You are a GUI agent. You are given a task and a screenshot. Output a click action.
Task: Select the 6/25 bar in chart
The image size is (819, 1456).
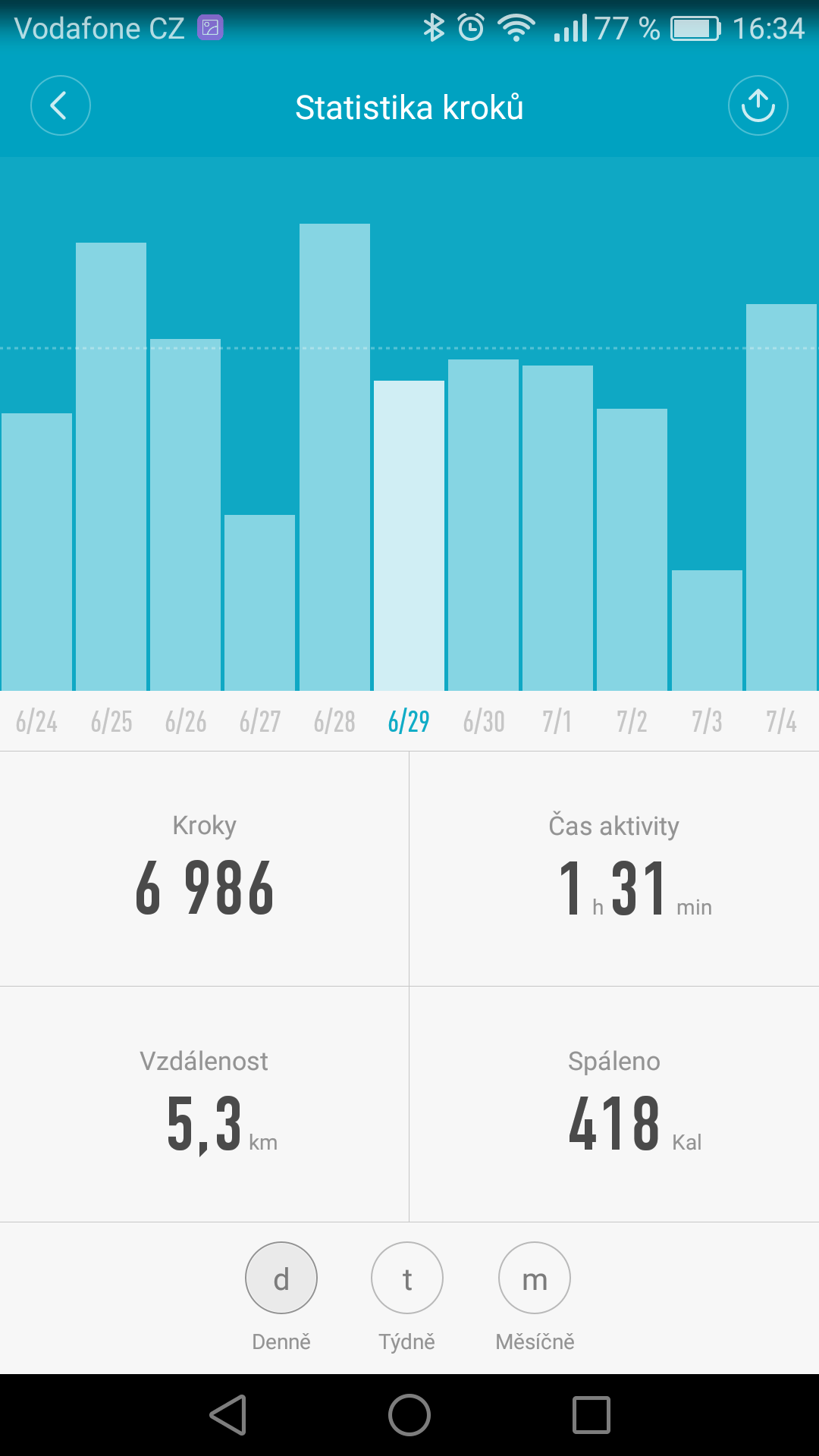pyautogui.click(x=111, y=466)
